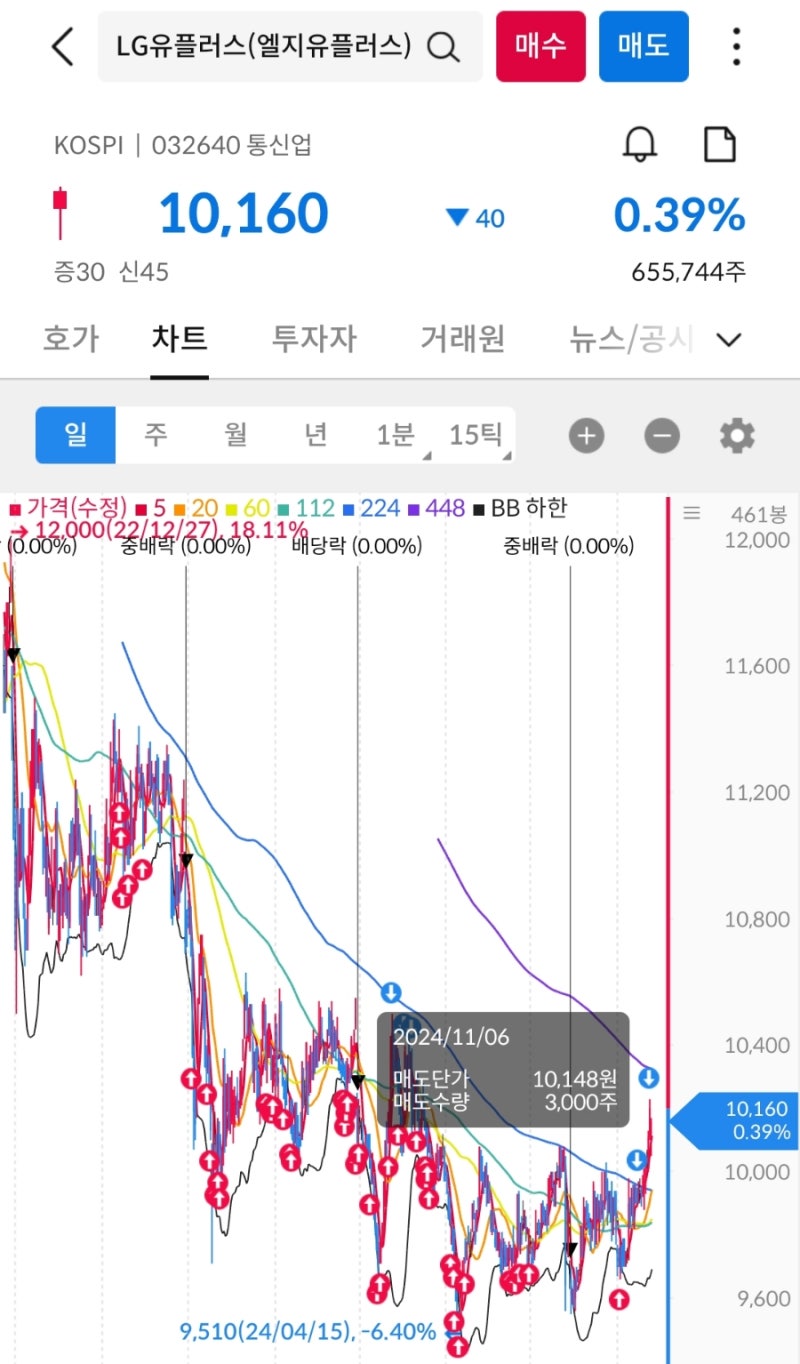The image size is (800, 1364).
Task: Tap the LG유플러스 stock search field
Action: [270, 46]
